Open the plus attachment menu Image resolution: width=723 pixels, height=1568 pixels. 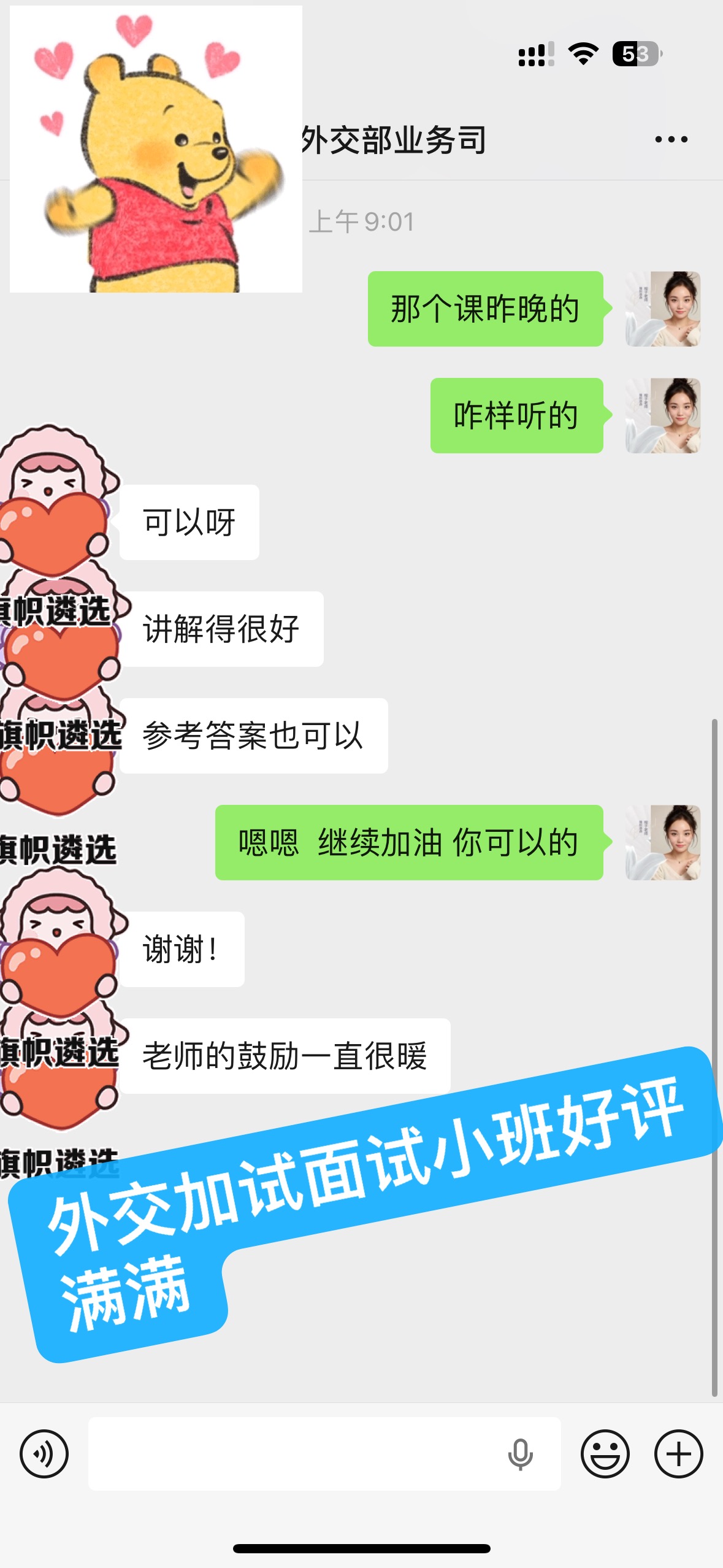[x=678, y=1453]
